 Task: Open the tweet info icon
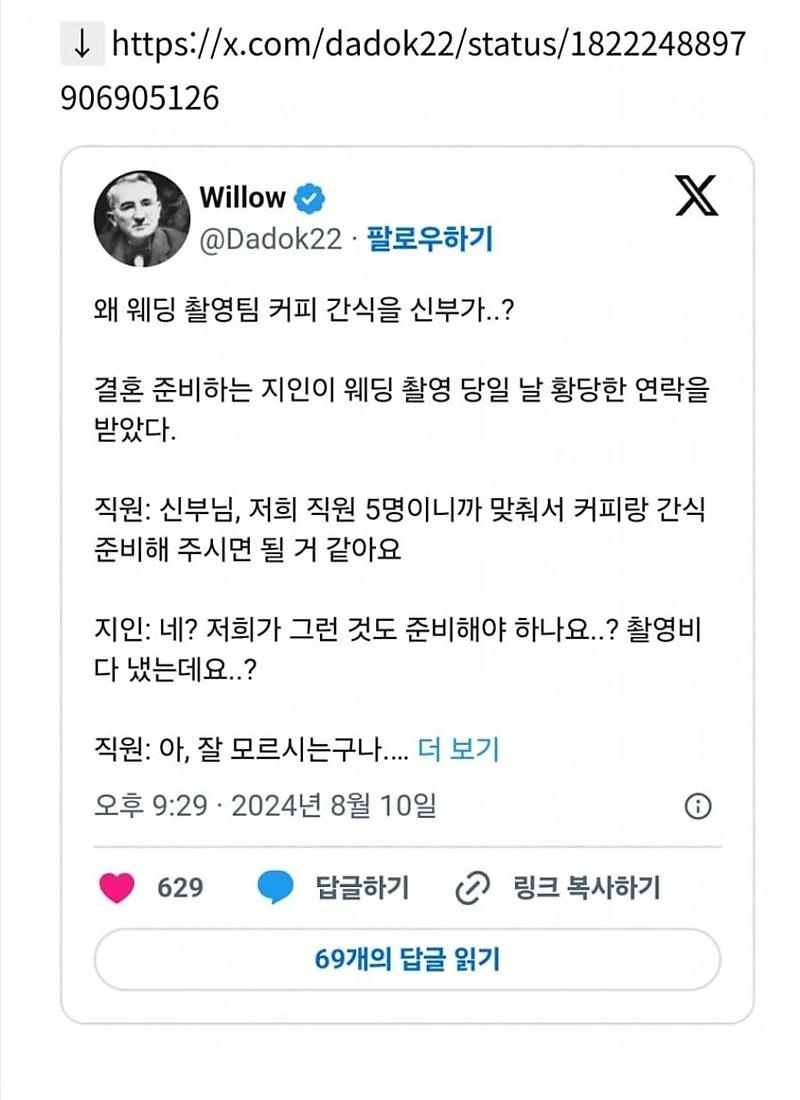point(698,806)
